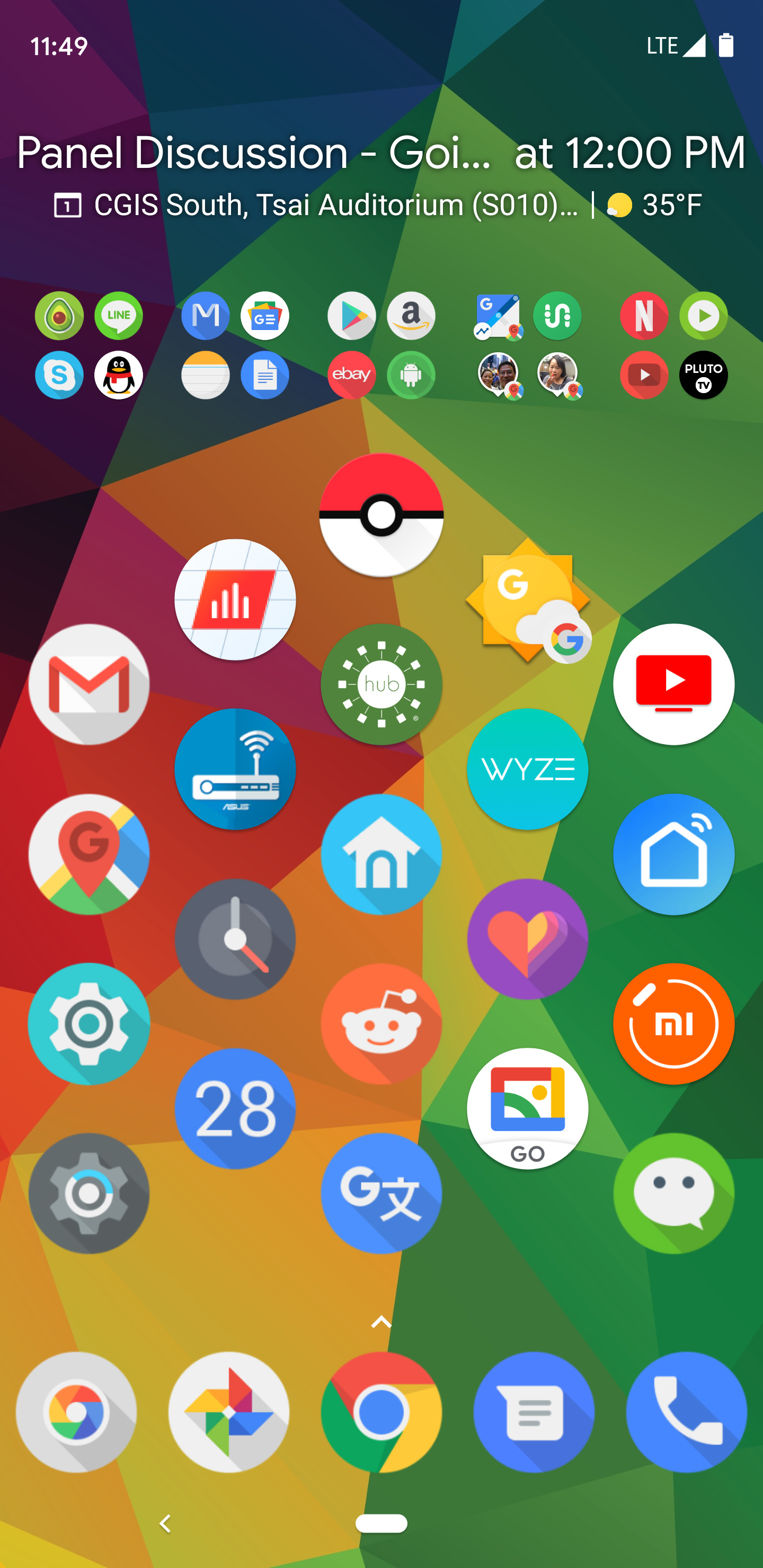Open the Mi Fit app
763x1568 pixels.
[673, 1024]
